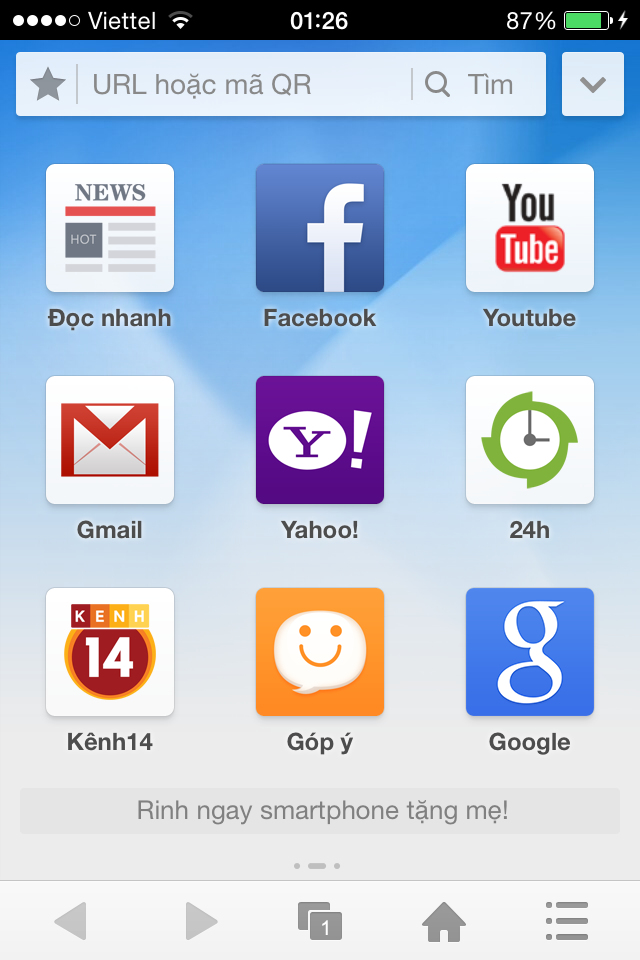
Task: Tap the URL hoặc mã QR address field
Action: [x=245, y=85]
